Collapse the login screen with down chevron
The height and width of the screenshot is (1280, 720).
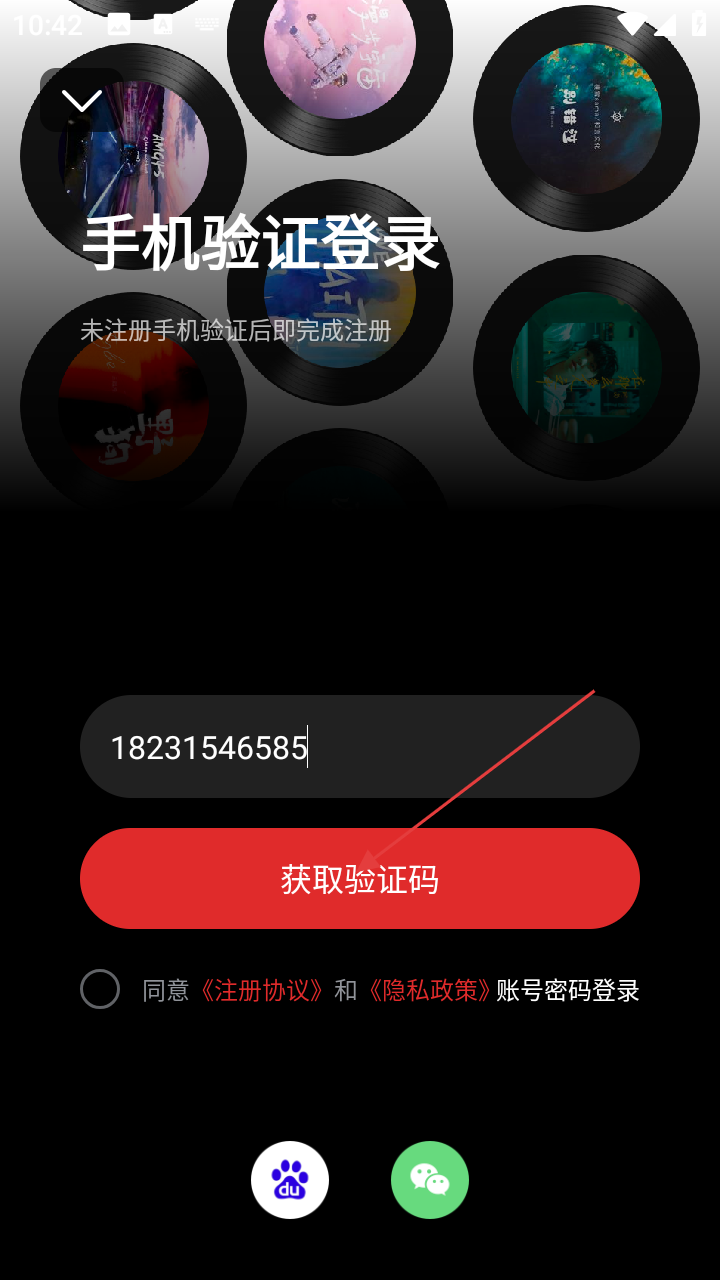82,100
